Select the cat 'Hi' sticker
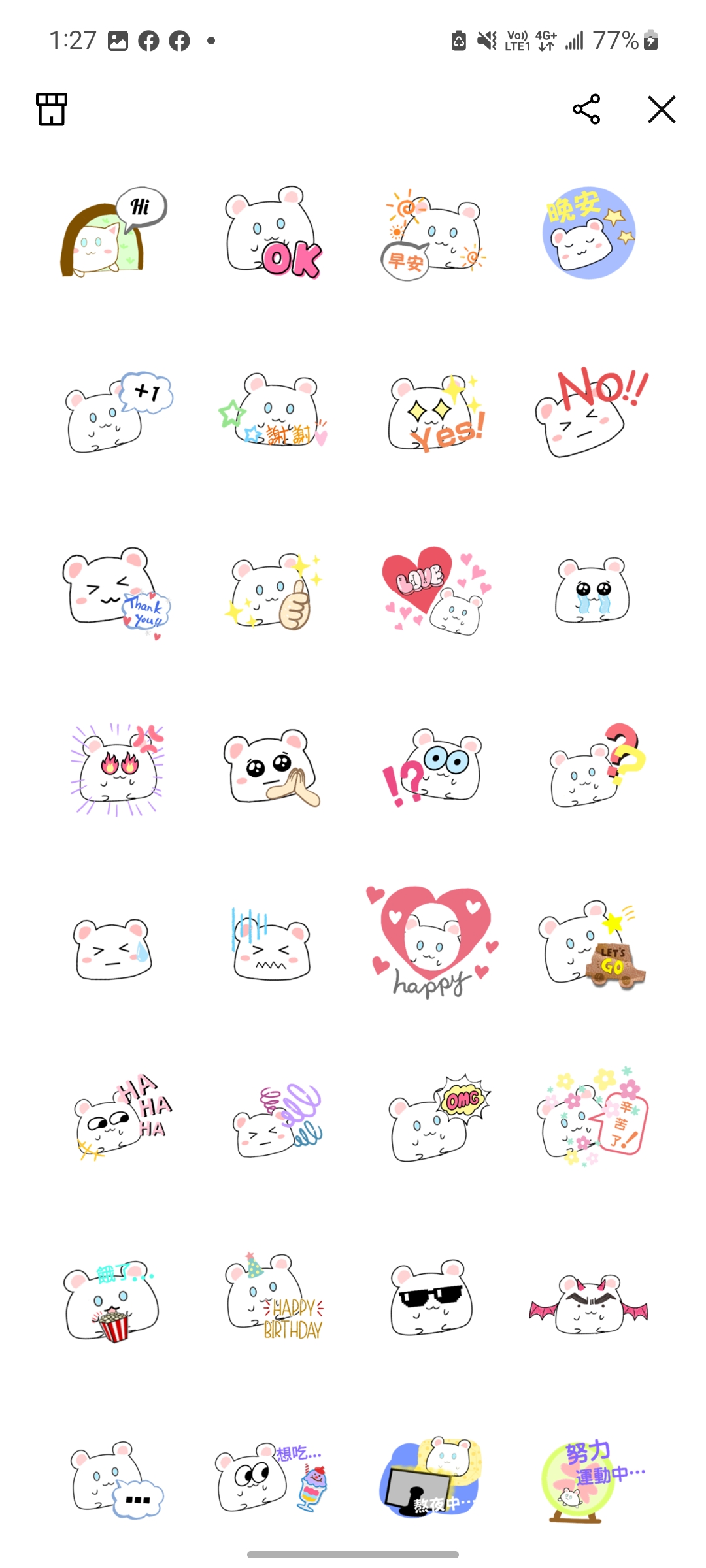Viewport: 706px width, 1568px height. tap(112, 233)
